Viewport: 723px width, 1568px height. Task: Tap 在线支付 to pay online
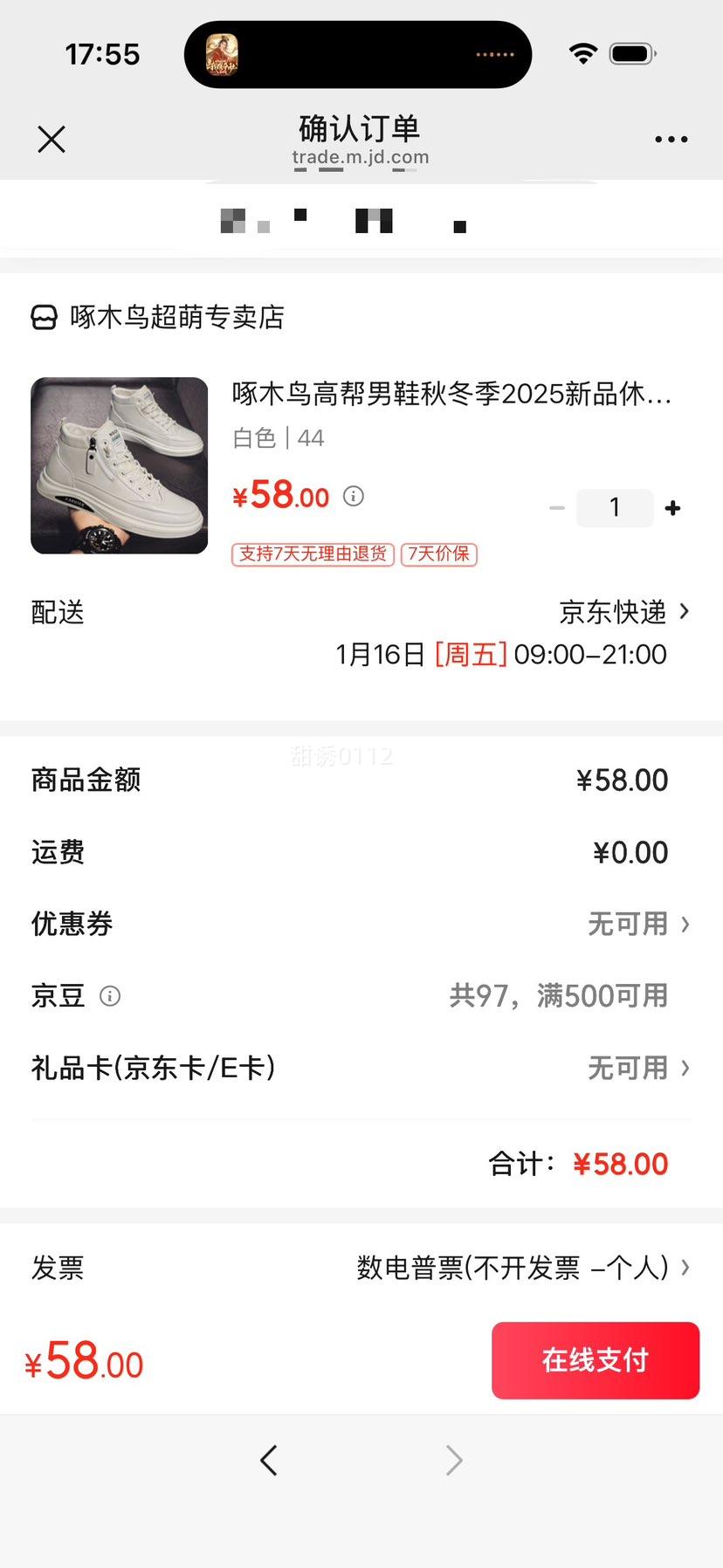coord(595,1360)
